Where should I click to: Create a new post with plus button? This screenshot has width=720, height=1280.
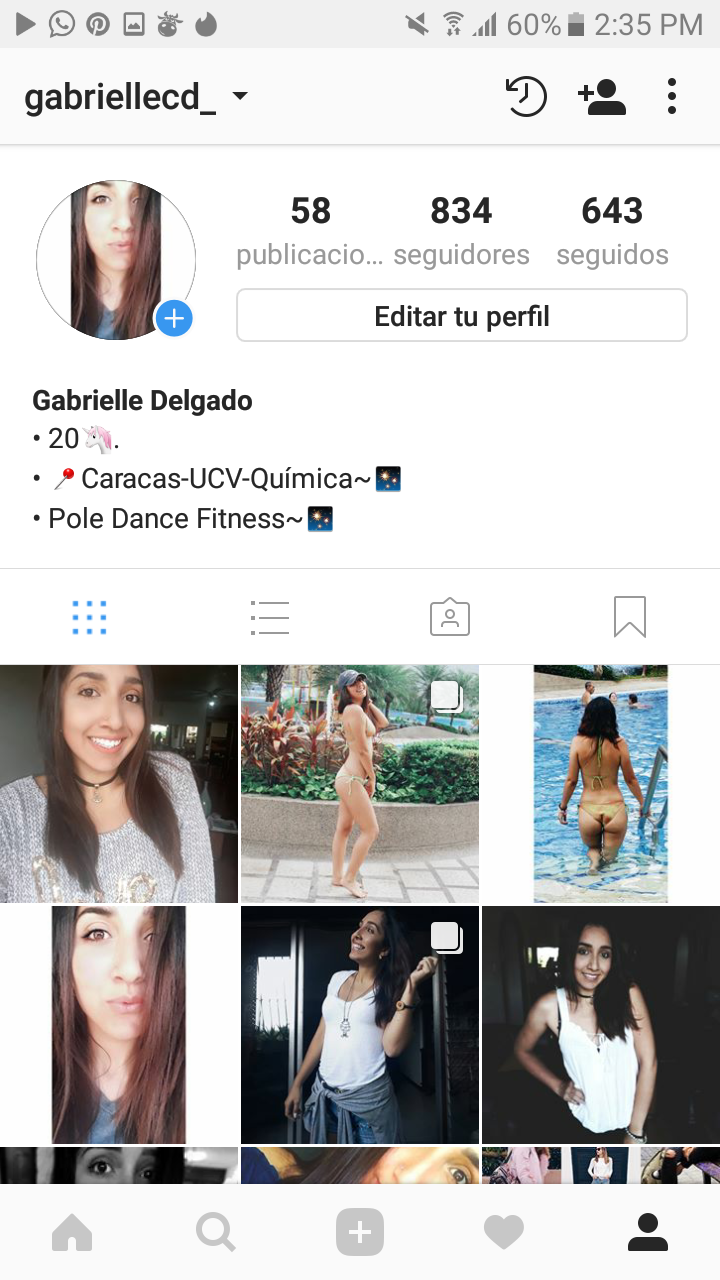[x=360, y=1232]
